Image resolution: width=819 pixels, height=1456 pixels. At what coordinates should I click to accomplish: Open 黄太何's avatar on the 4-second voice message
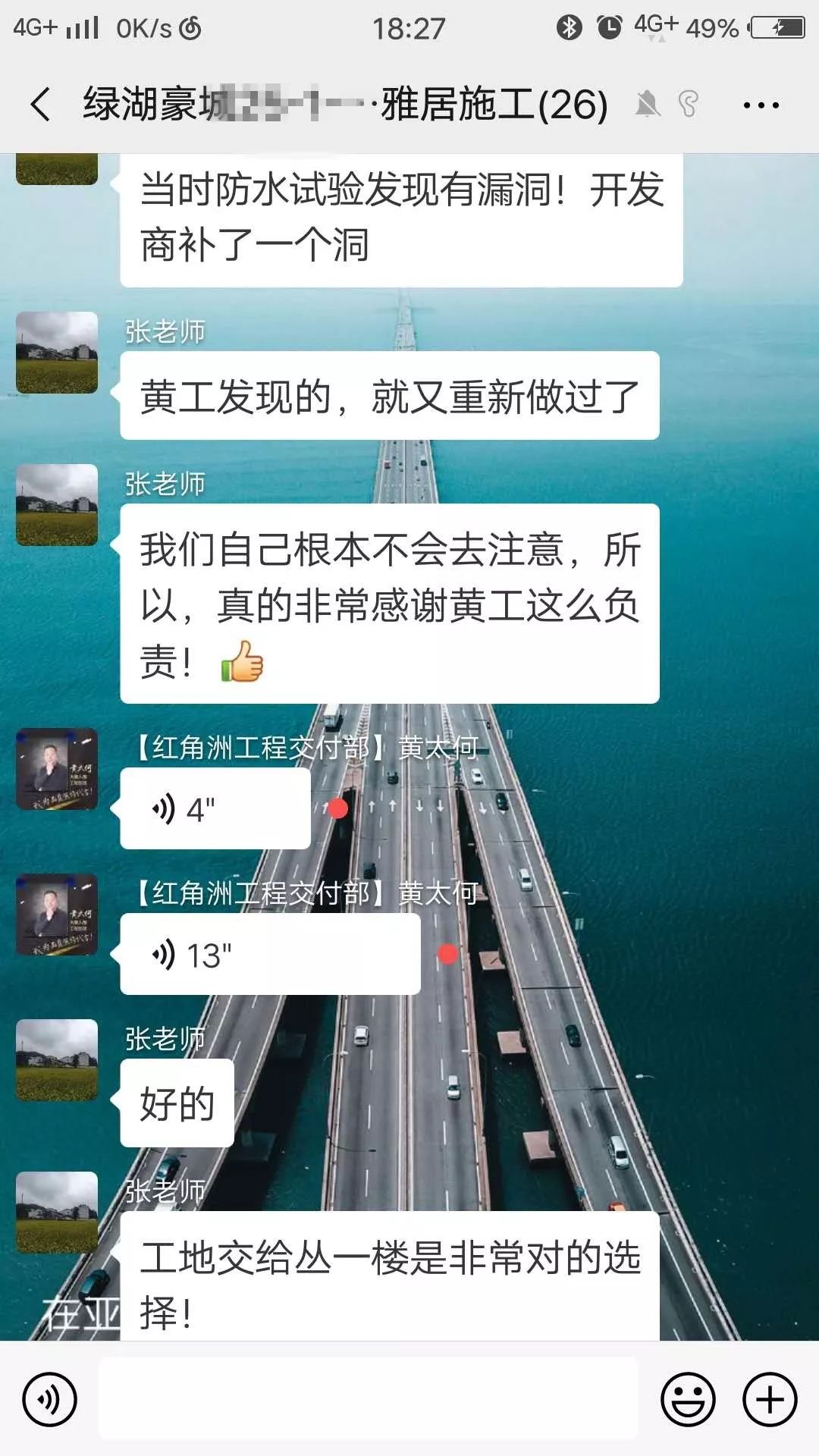[x=57, y=769]
